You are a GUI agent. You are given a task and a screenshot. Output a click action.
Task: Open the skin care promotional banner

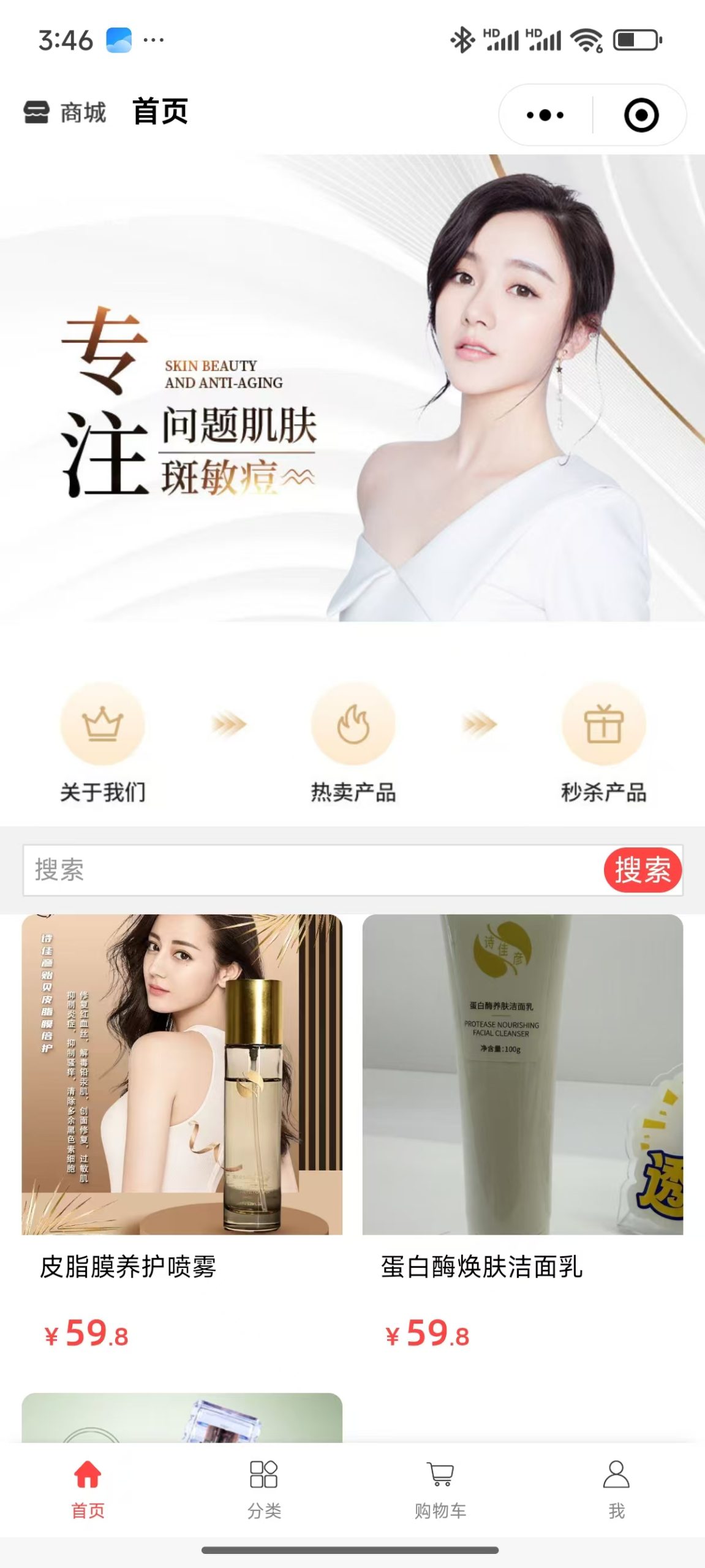click(x=352, y=388)
